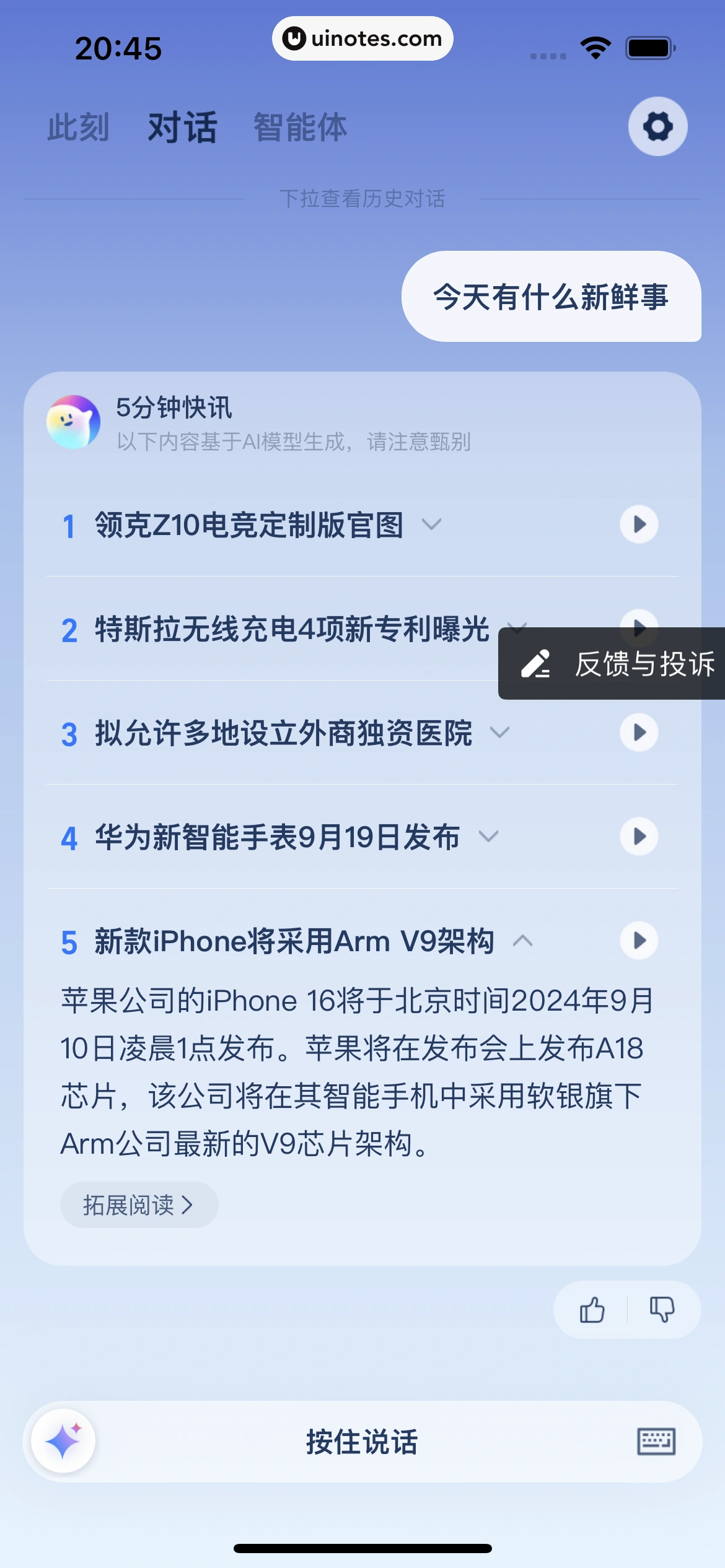Play audio for the iPhone Arm V9 item
Viewport: 725px width, 1568px height.
coord(639,941)
